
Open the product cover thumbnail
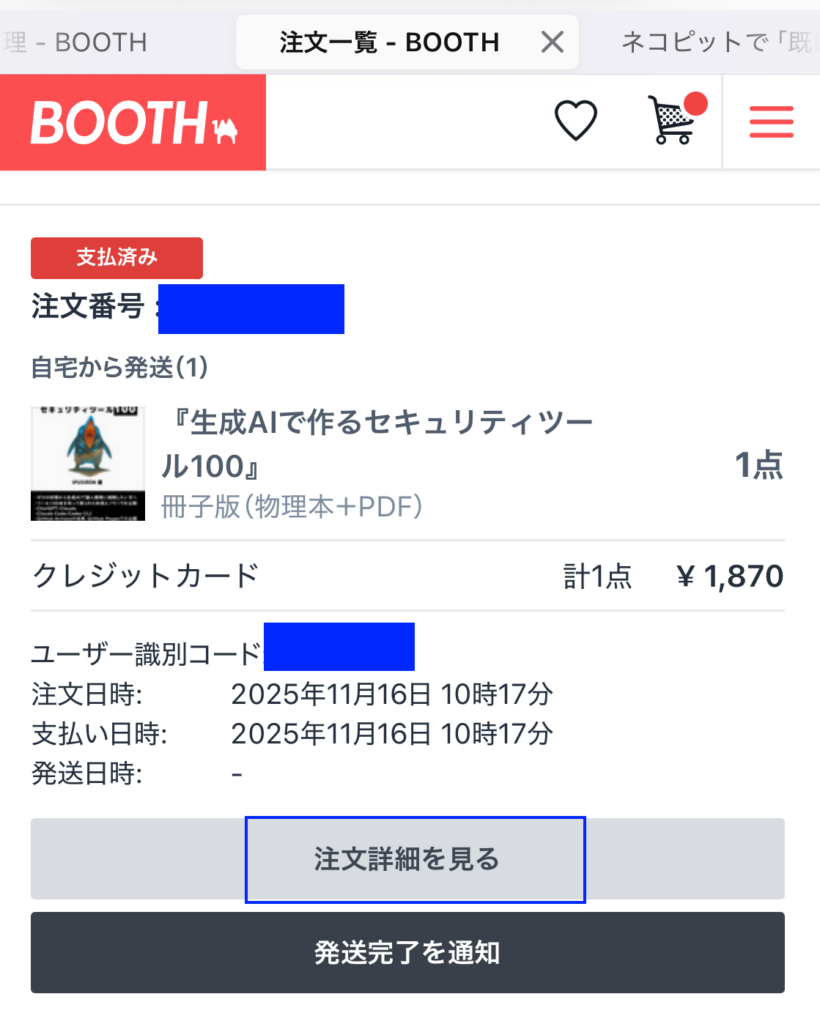88,463
